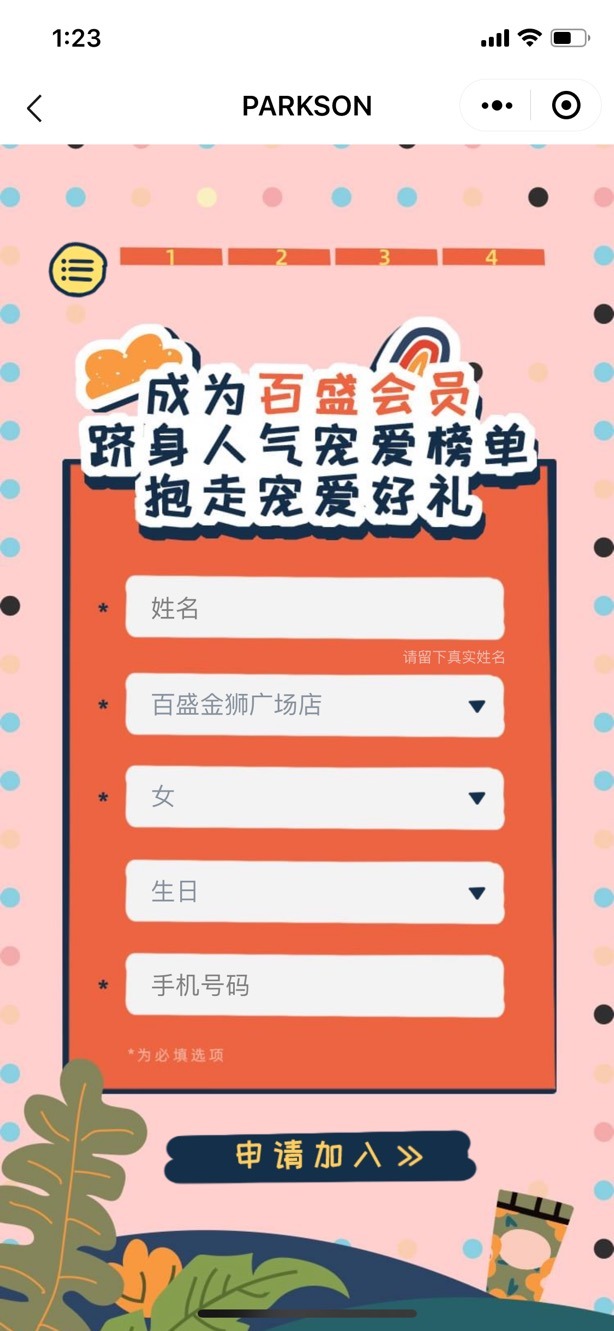The image size is (614, 1331).
Task: Jump to step 4 in the progress bar
Action: (493, 257)
